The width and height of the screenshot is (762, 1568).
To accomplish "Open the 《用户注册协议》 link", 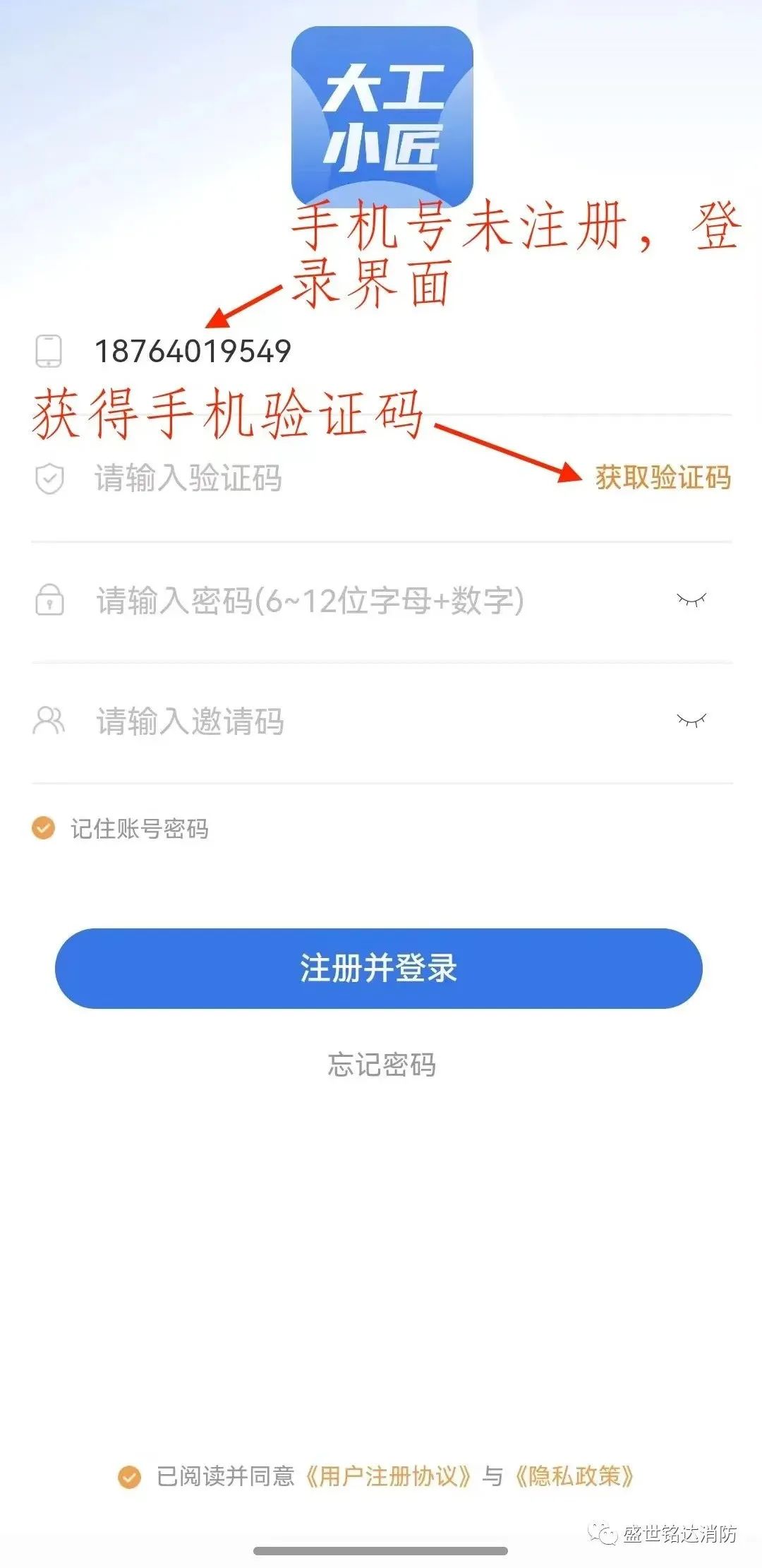I will click(x=388, y=1476).
